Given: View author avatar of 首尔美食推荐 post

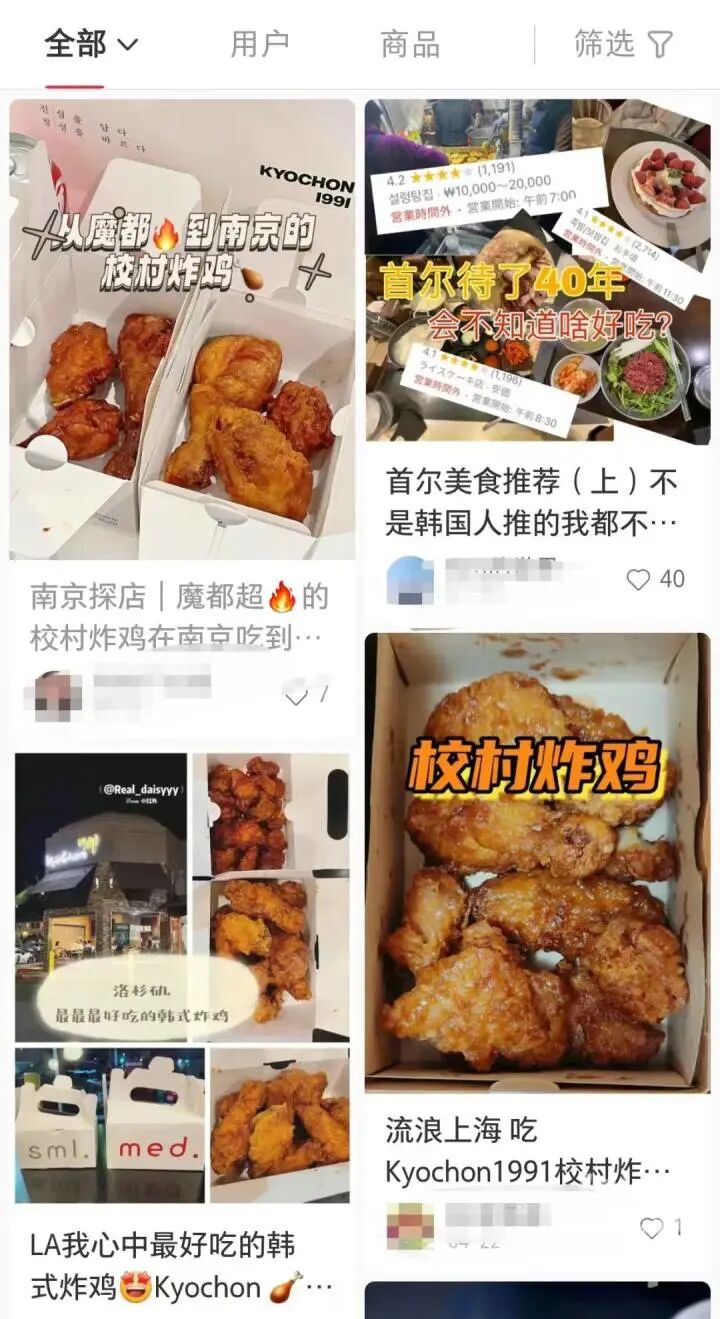Looking at the screenshot, I should tap(410, 580).
